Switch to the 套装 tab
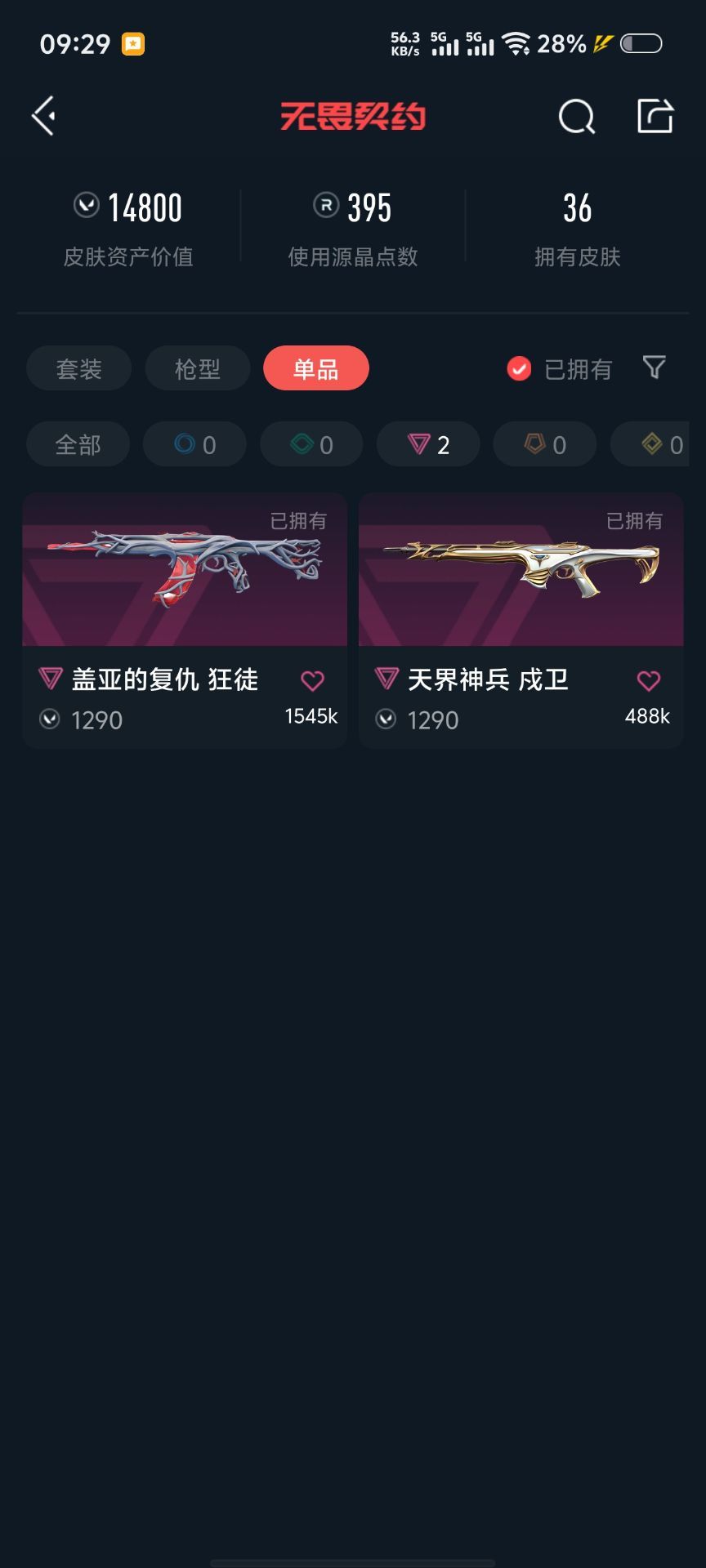 tap(78, 368)
